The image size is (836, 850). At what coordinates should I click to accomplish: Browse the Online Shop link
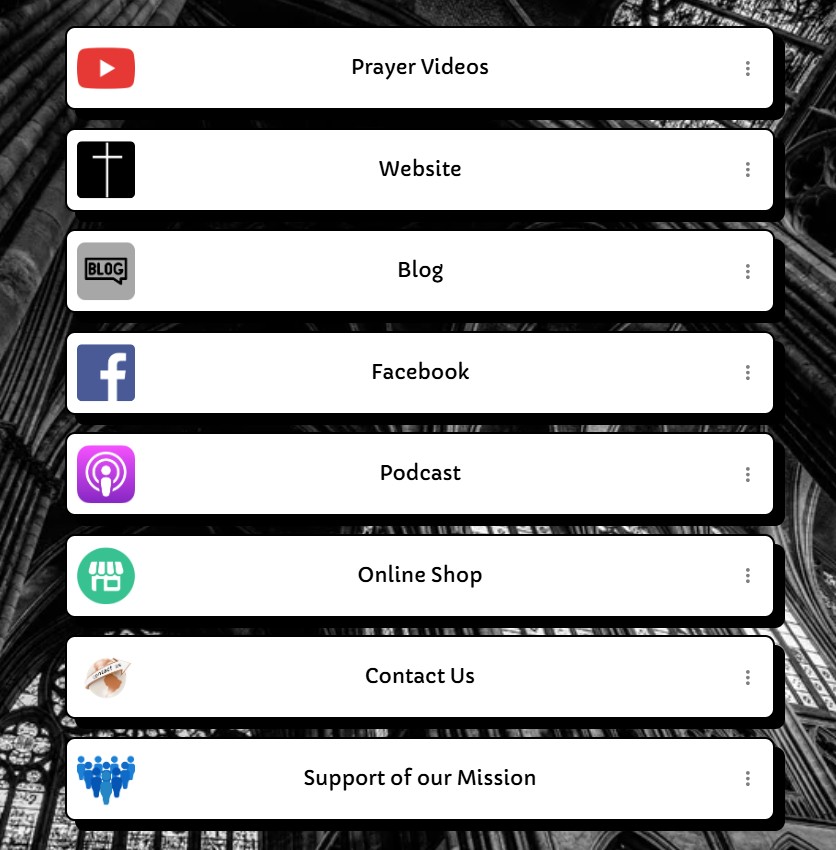tap(420, 575)
